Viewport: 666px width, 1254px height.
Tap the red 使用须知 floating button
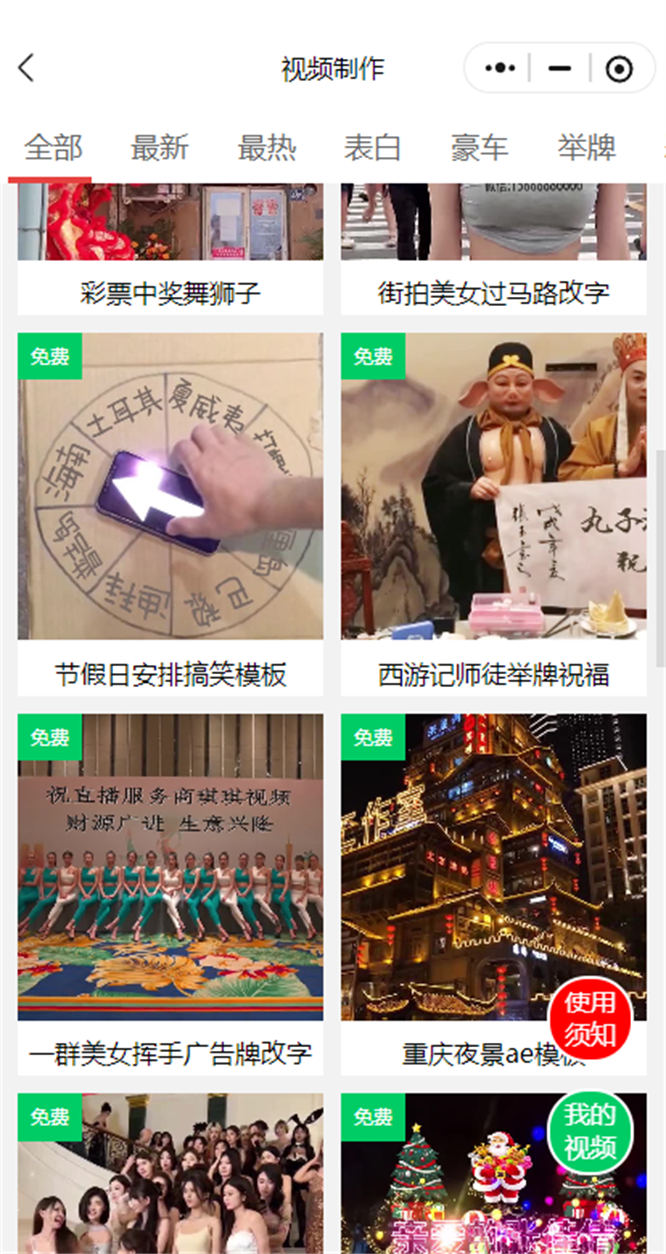(x=590, y=1018)
